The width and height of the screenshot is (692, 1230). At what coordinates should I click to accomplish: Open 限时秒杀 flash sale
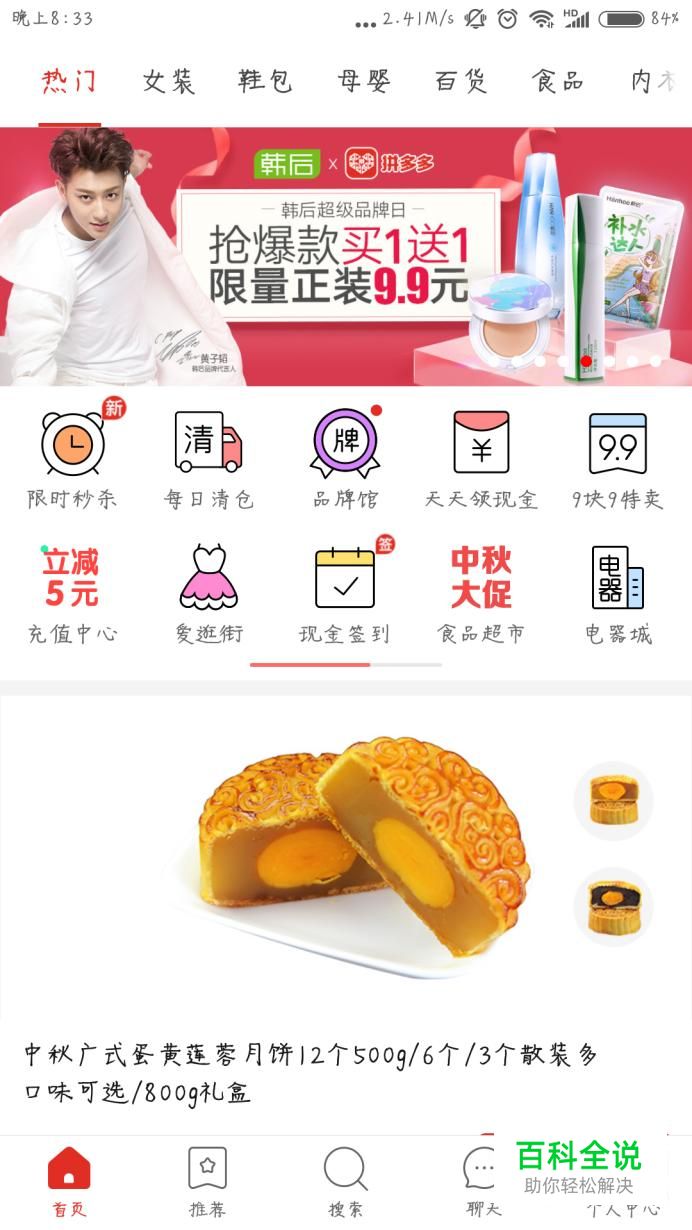click(72, 457)
